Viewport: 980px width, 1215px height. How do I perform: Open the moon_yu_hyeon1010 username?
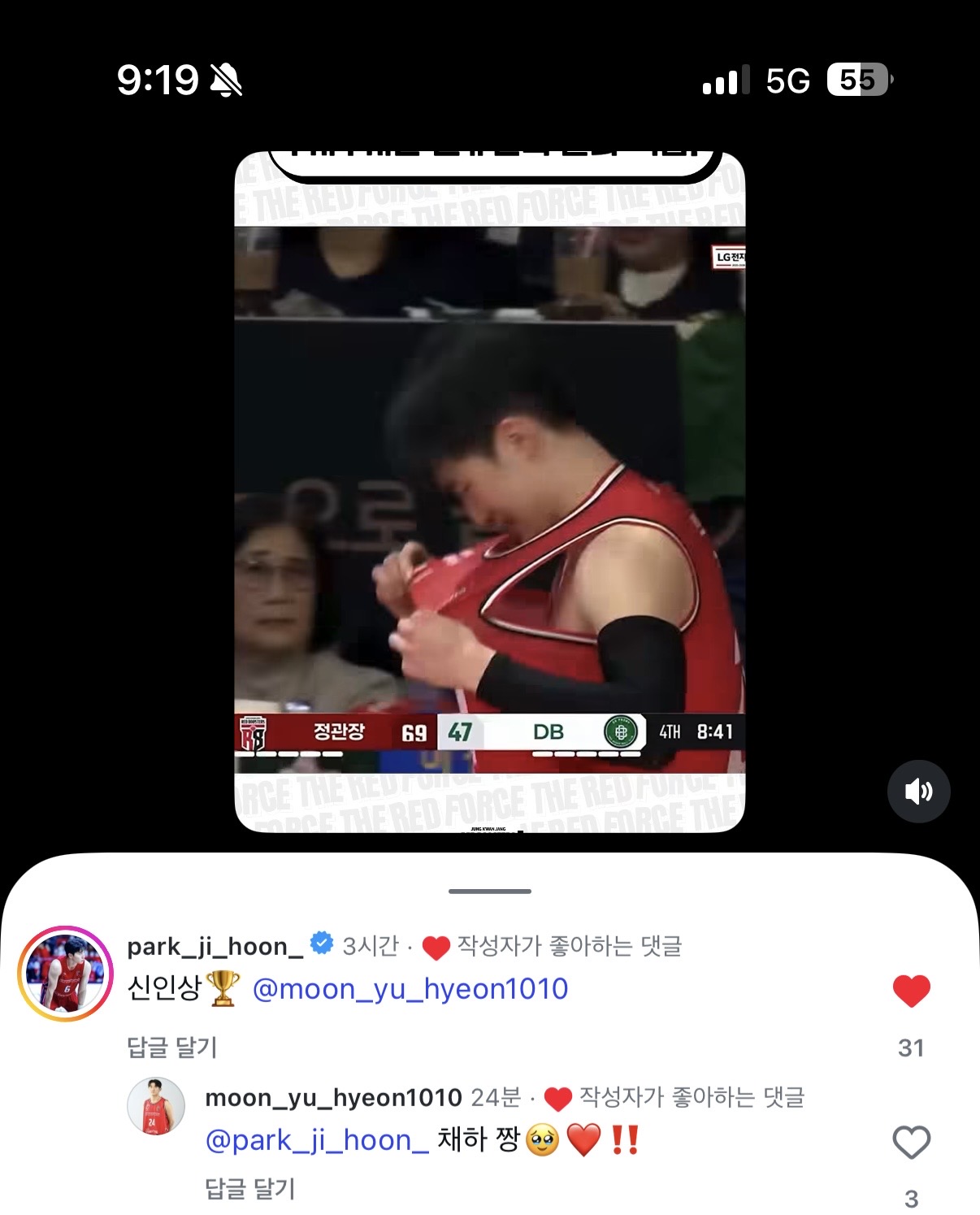(333, 1098)
